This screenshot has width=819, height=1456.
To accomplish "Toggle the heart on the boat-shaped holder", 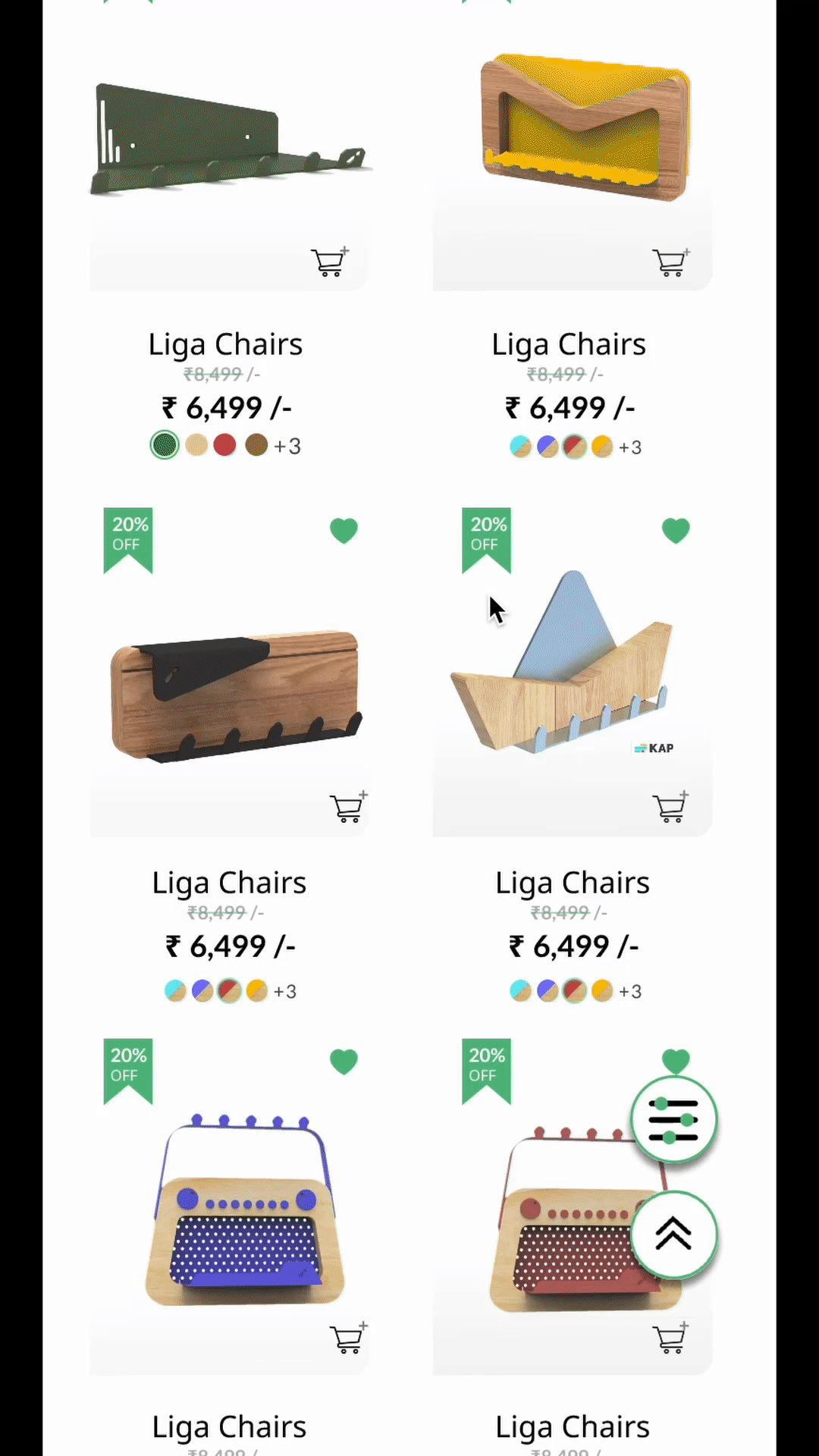I will [675, 530].
